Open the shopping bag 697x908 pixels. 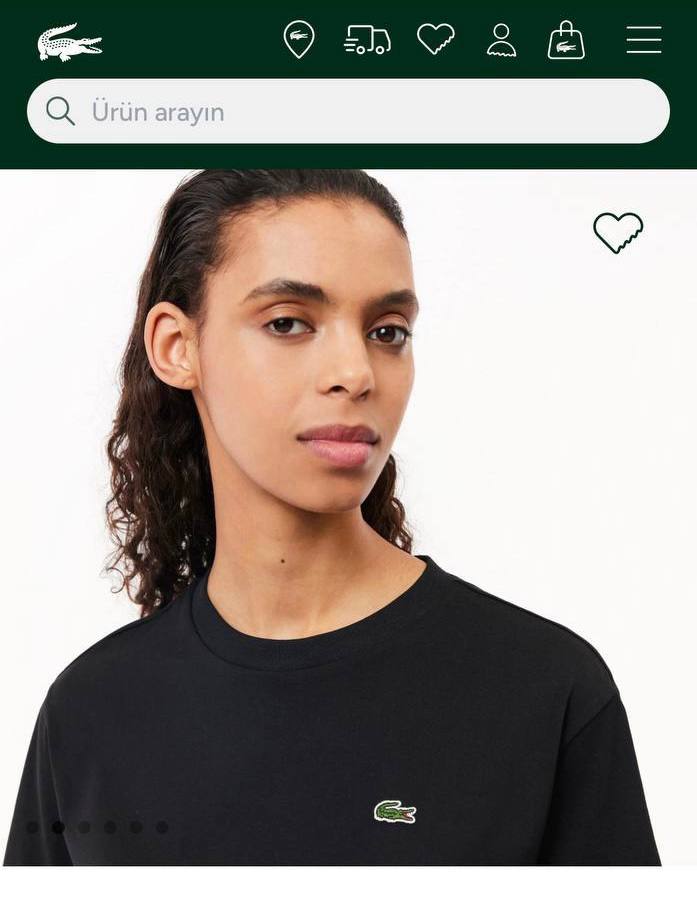pos(566,41)
